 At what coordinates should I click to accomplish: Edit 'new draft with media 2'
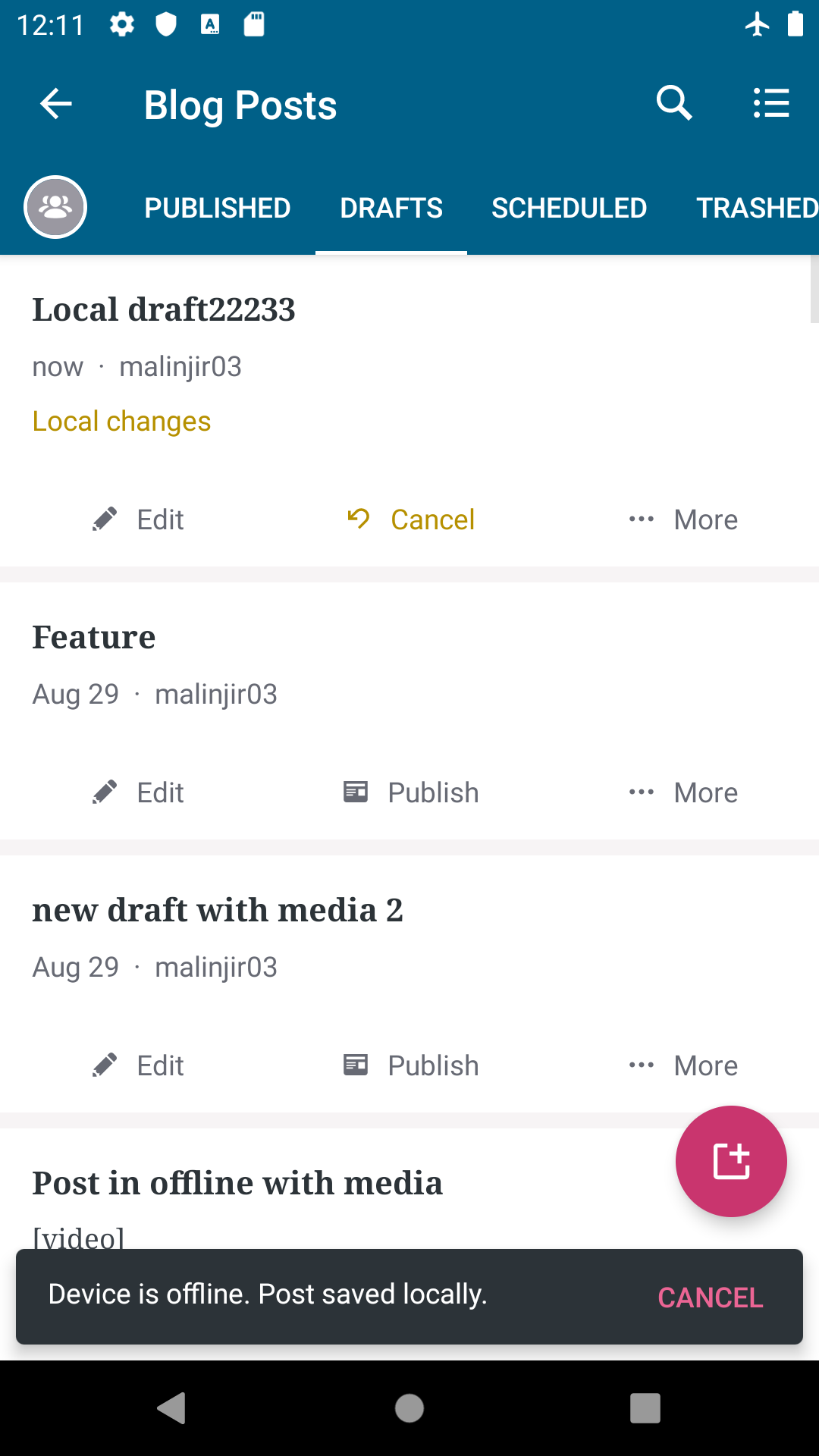point(139,1065)
